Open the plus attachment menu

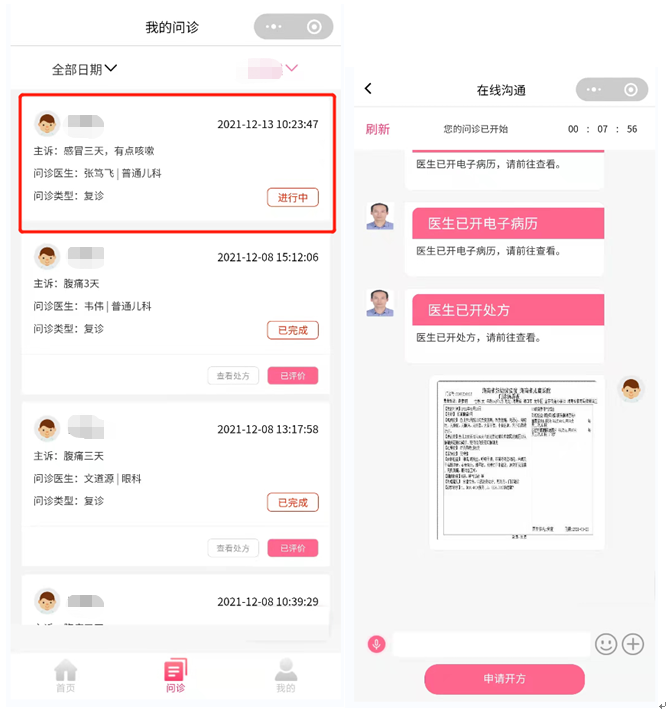click(x=633, y=644)
